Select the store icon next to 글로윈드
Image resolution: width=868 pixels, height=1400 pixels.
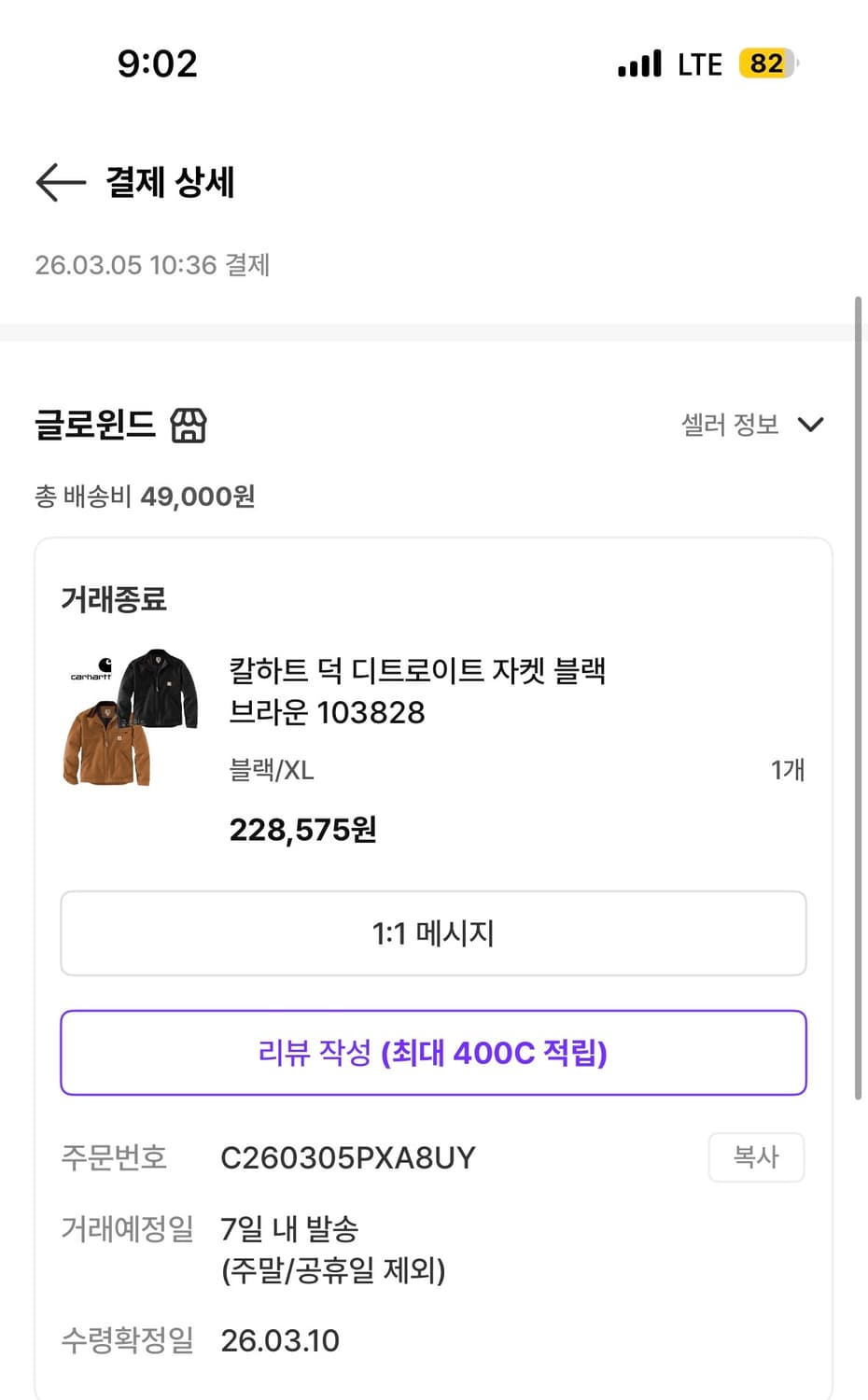pyautogui.click(x=188, y=425)
